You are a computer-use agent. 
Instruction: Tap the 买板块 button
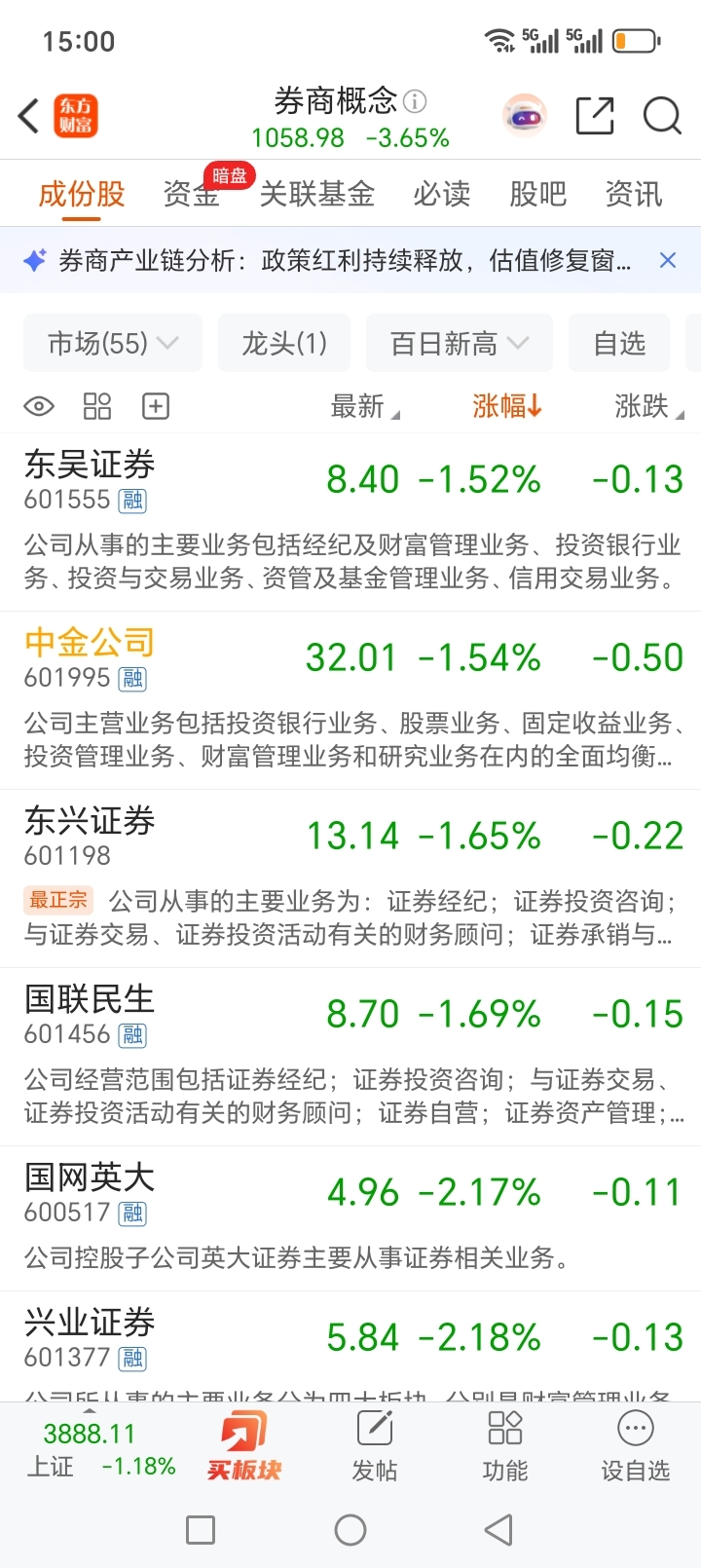tap(244, 1447)
